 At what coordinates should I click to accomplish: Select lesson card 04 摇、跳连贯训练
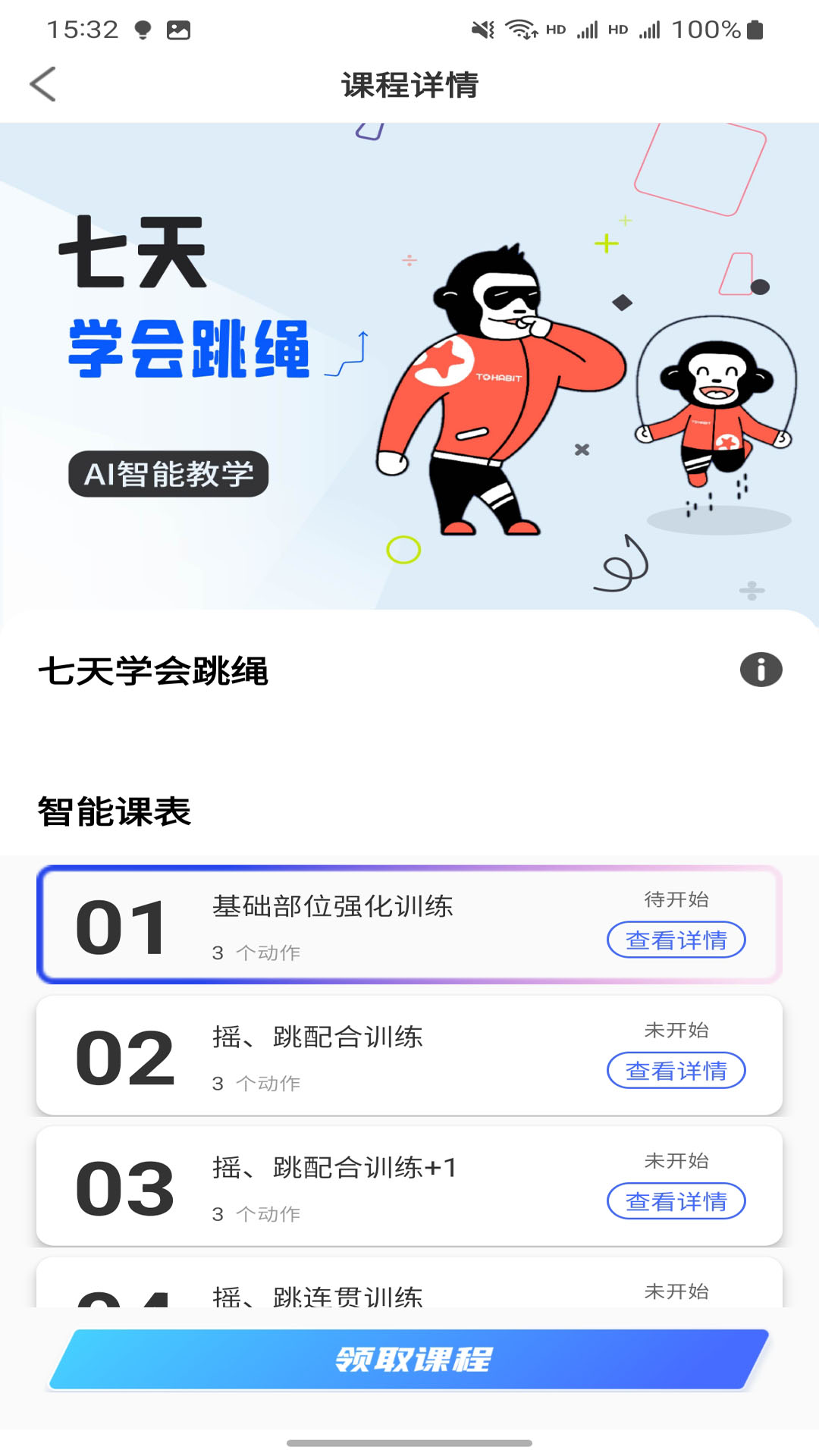[409, 1282]
